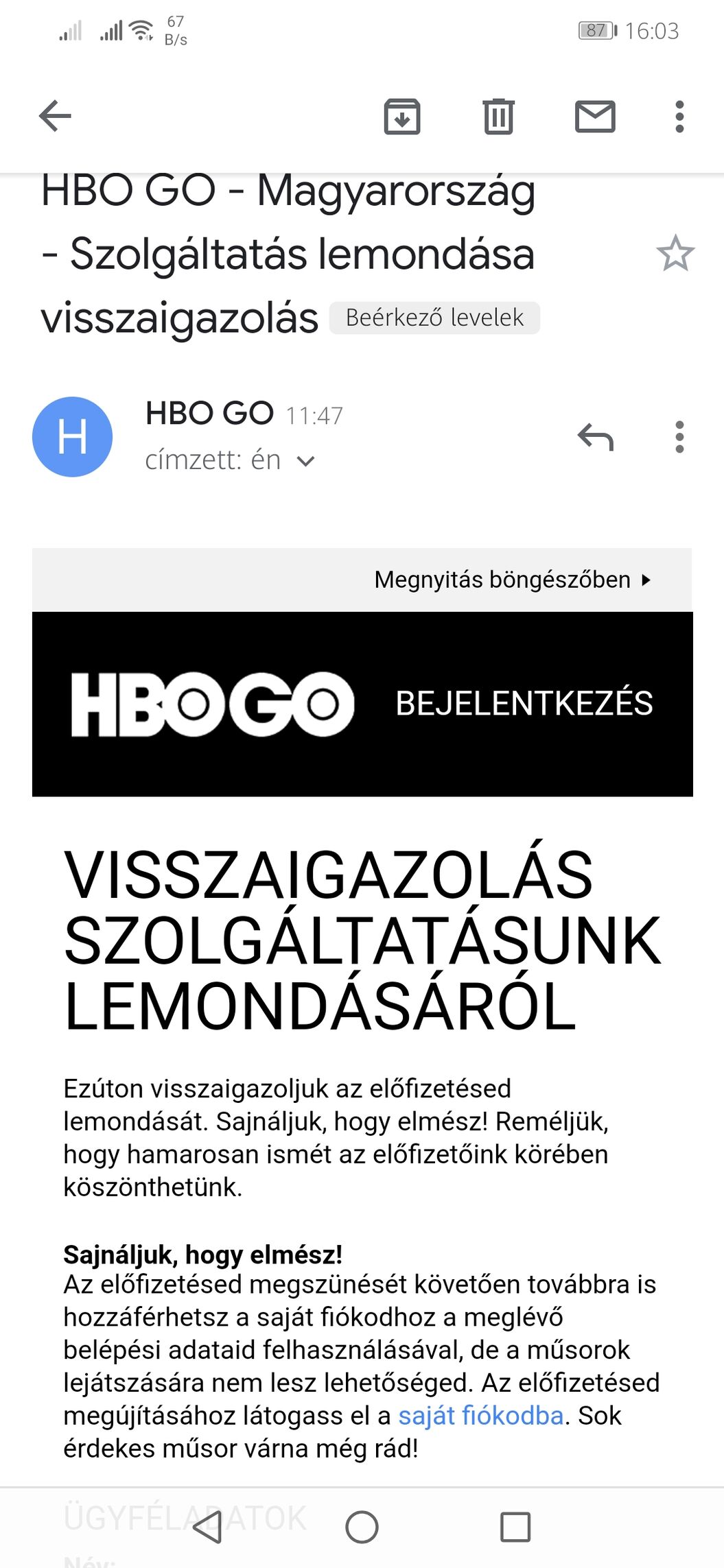Expand the címzett: én recipient details

[x=305, y=461]
